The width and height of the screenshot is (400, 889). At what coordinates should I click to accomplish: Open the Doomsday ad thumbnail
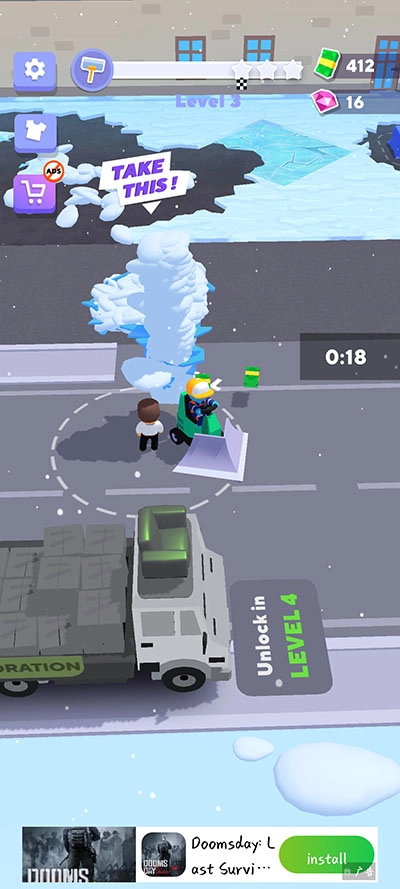tap(79, 854)
